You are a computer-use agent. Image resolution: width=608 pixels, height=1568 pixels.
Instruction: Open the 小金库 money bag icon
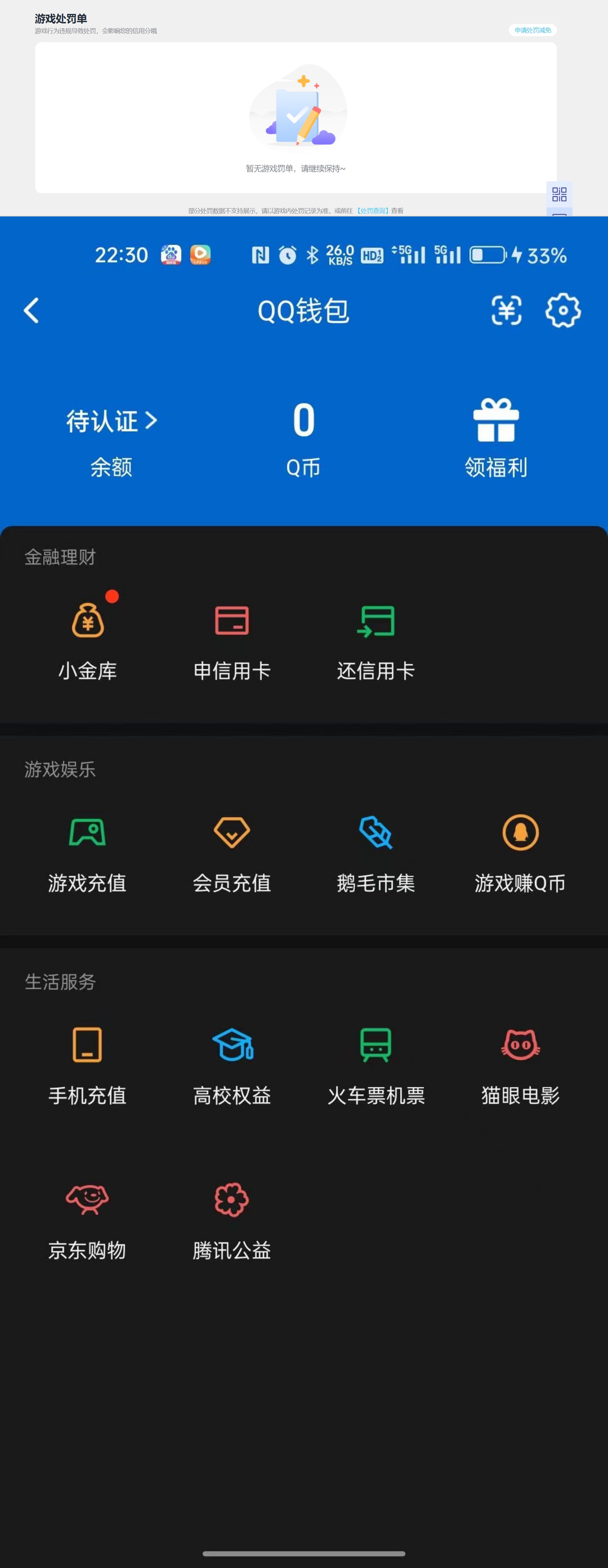point(89,621)
